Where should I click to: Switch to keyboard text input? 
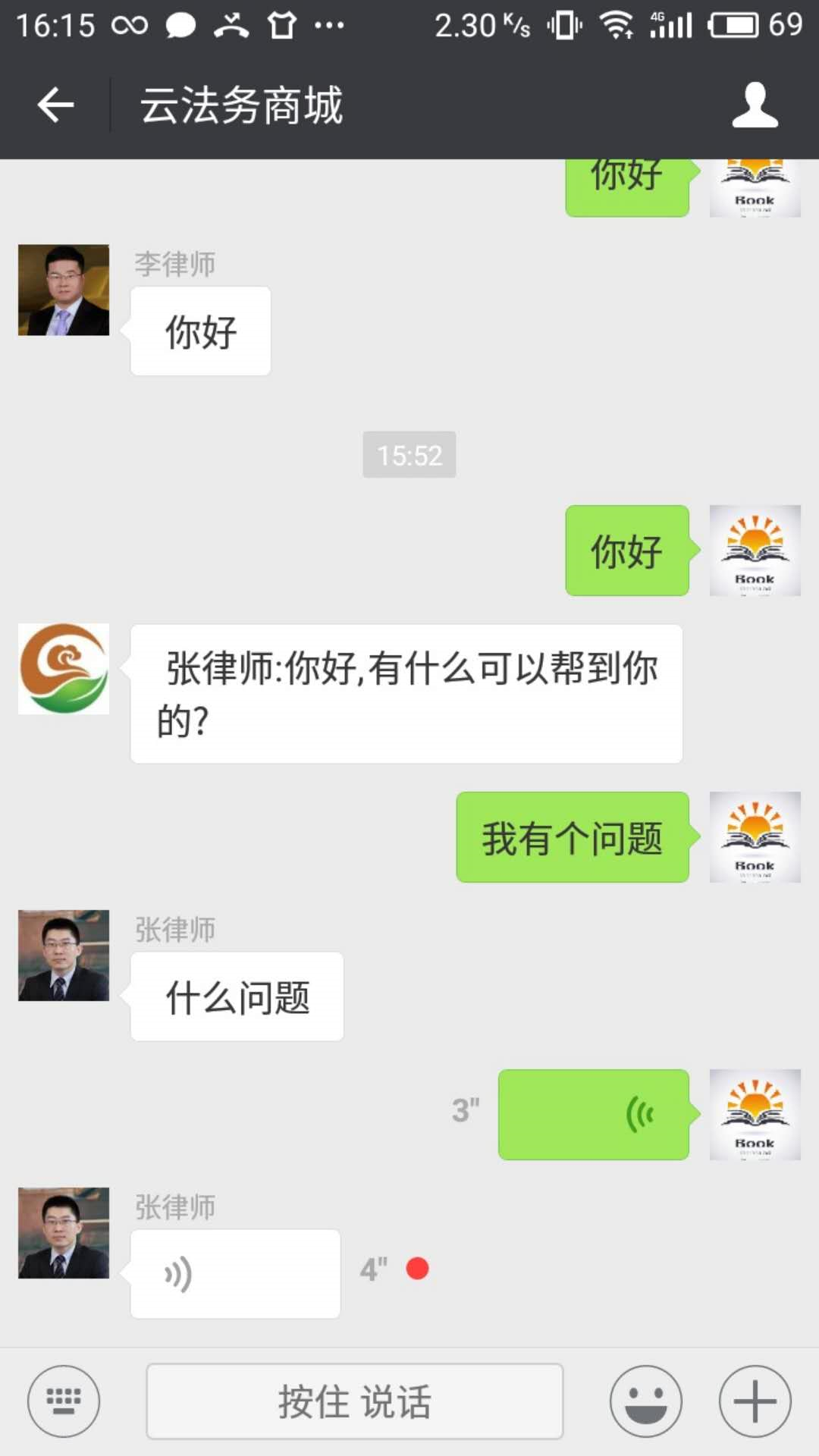point(64,1401)
